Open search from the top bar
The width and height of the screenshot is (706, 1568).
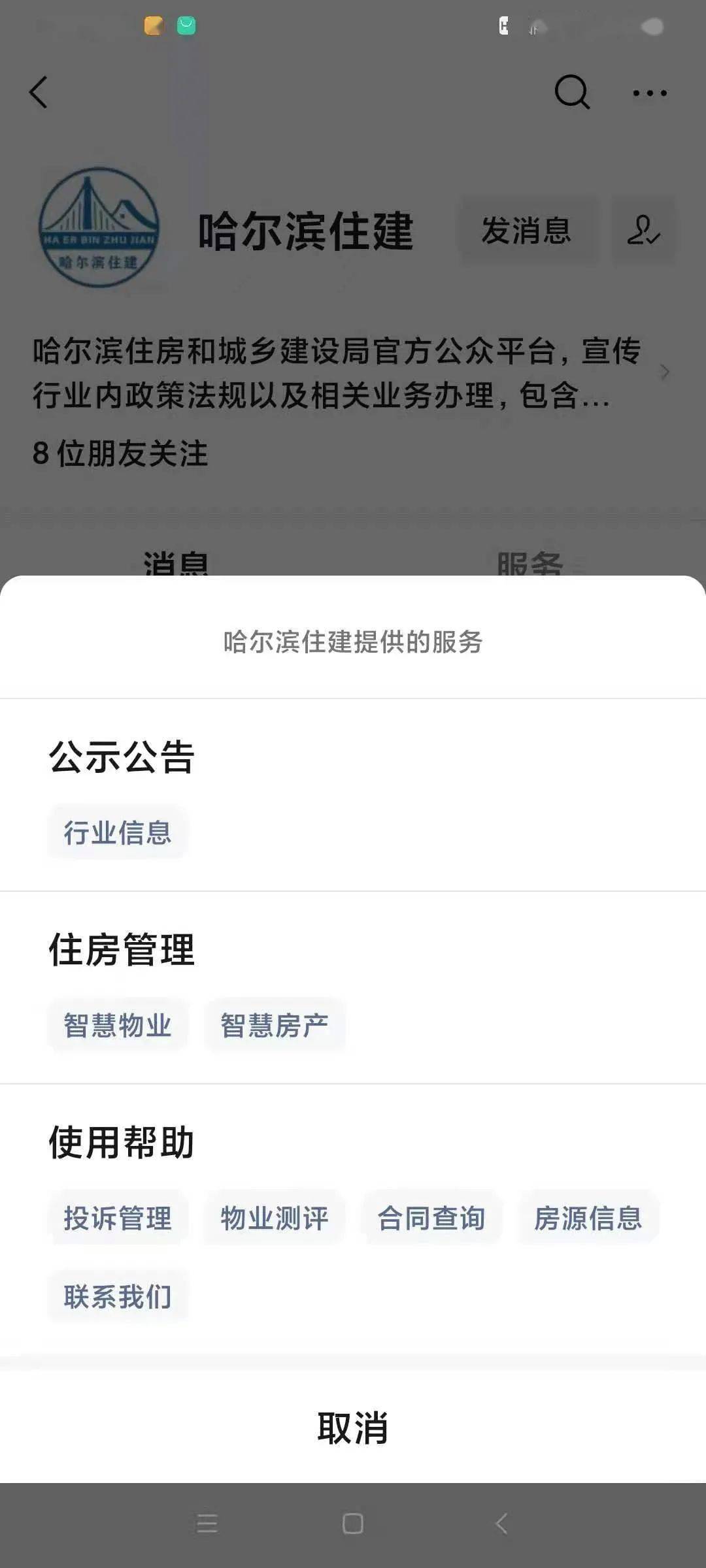[x=572, y=92]
